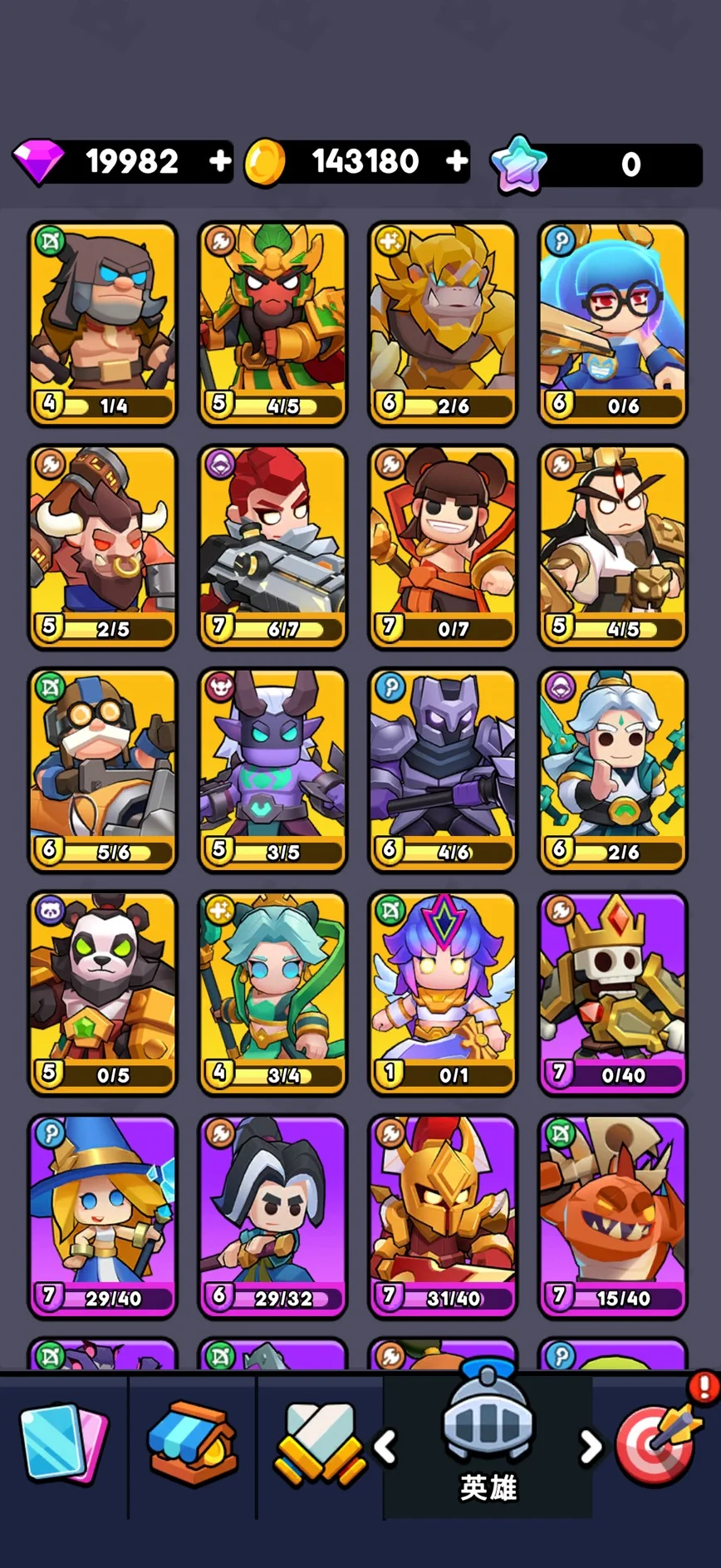
Task: Open the red-haired gunner card 6/7
Action: pos(272,547)
